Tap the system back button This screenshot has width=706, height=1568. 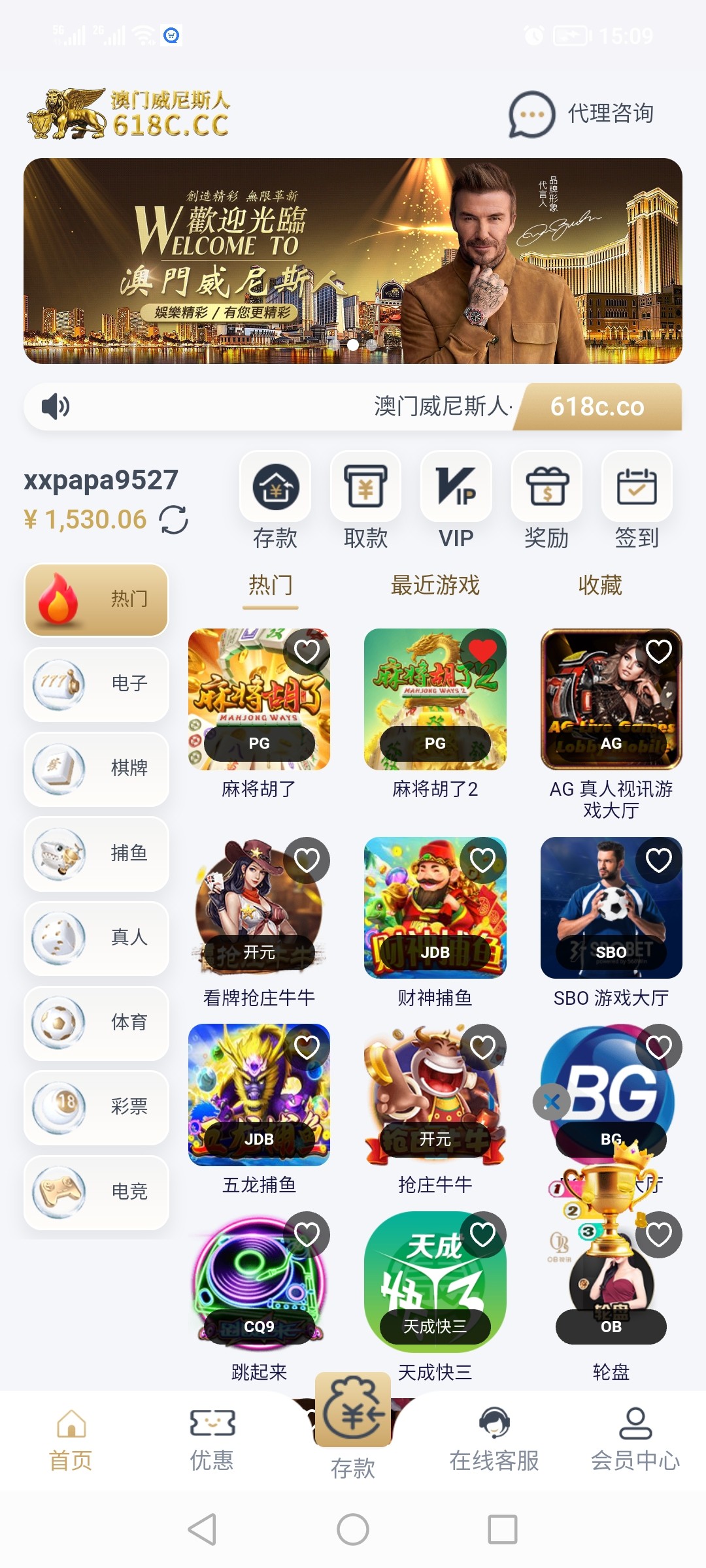(202, 1529)
